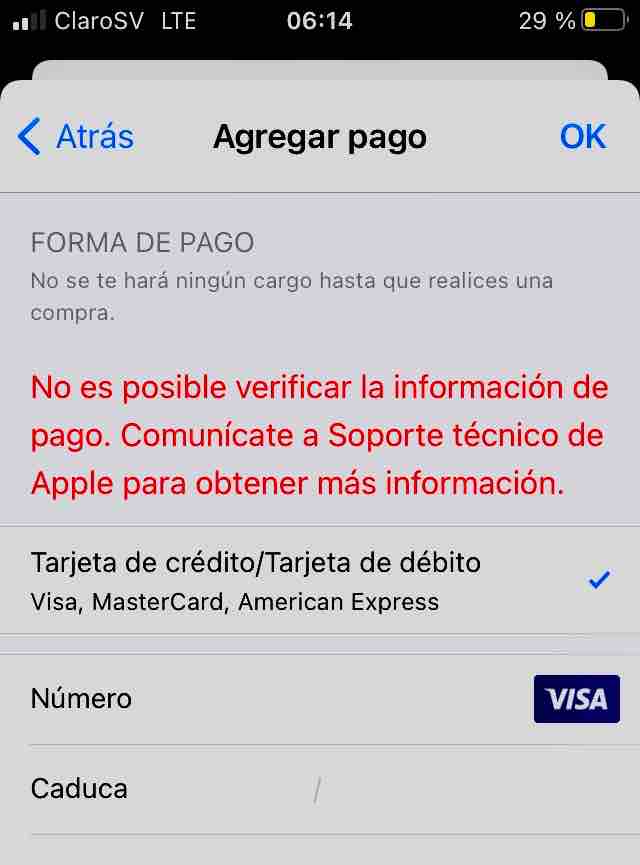
Task: Confirm payment with OK
Action: tap(582, 137)
